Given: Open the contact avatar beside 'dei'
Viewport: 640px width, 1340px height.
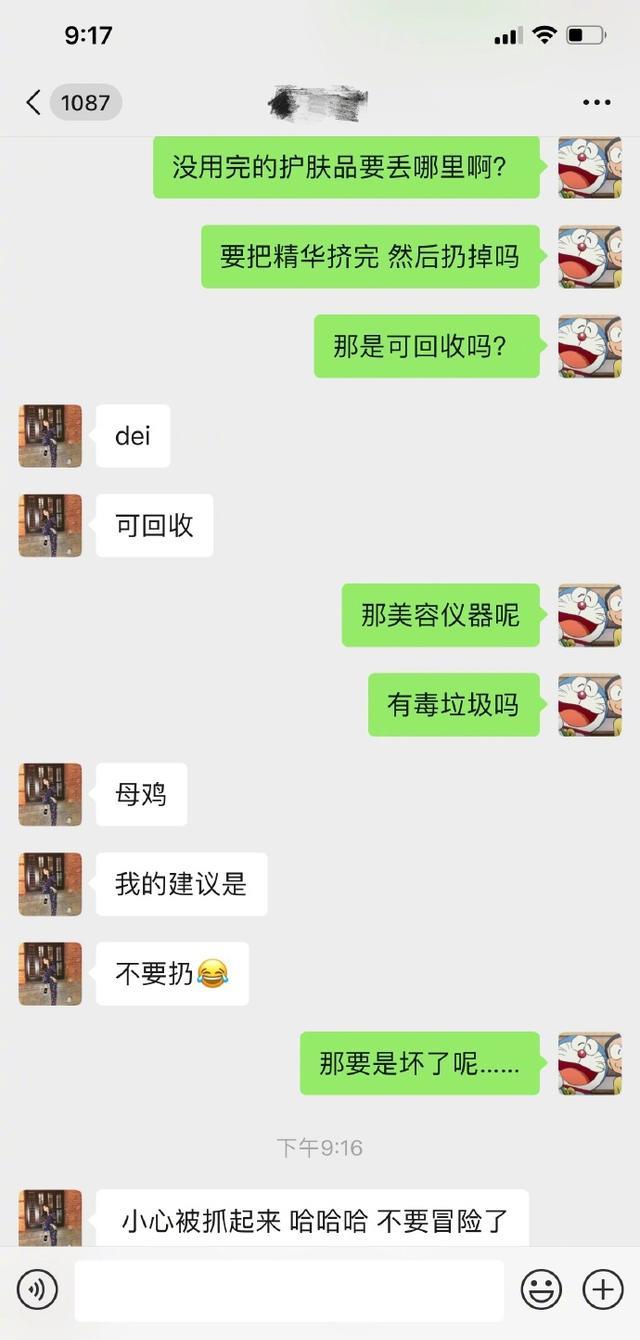Looking at the screenshot, I should [x=50, y=436].
